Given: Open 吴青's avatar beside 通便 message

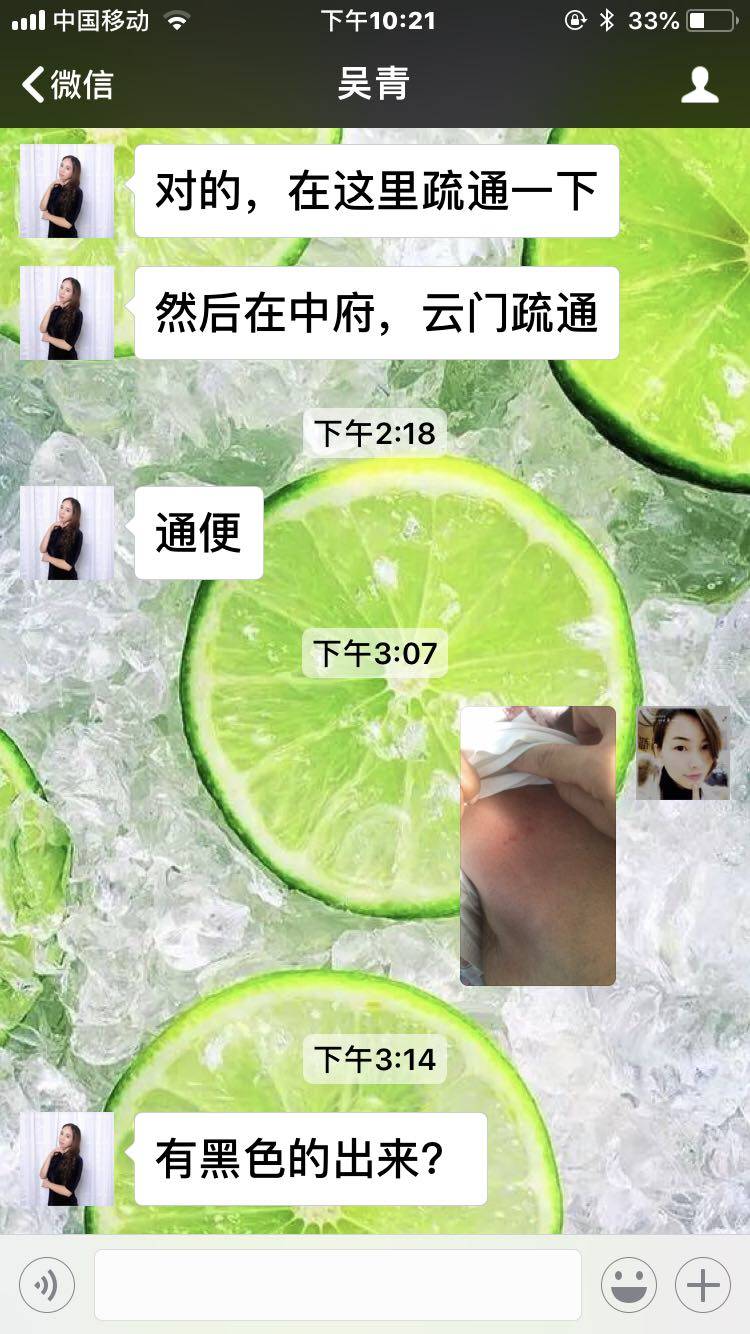Looking at the screenshot, I should click(x=67, y=533).
